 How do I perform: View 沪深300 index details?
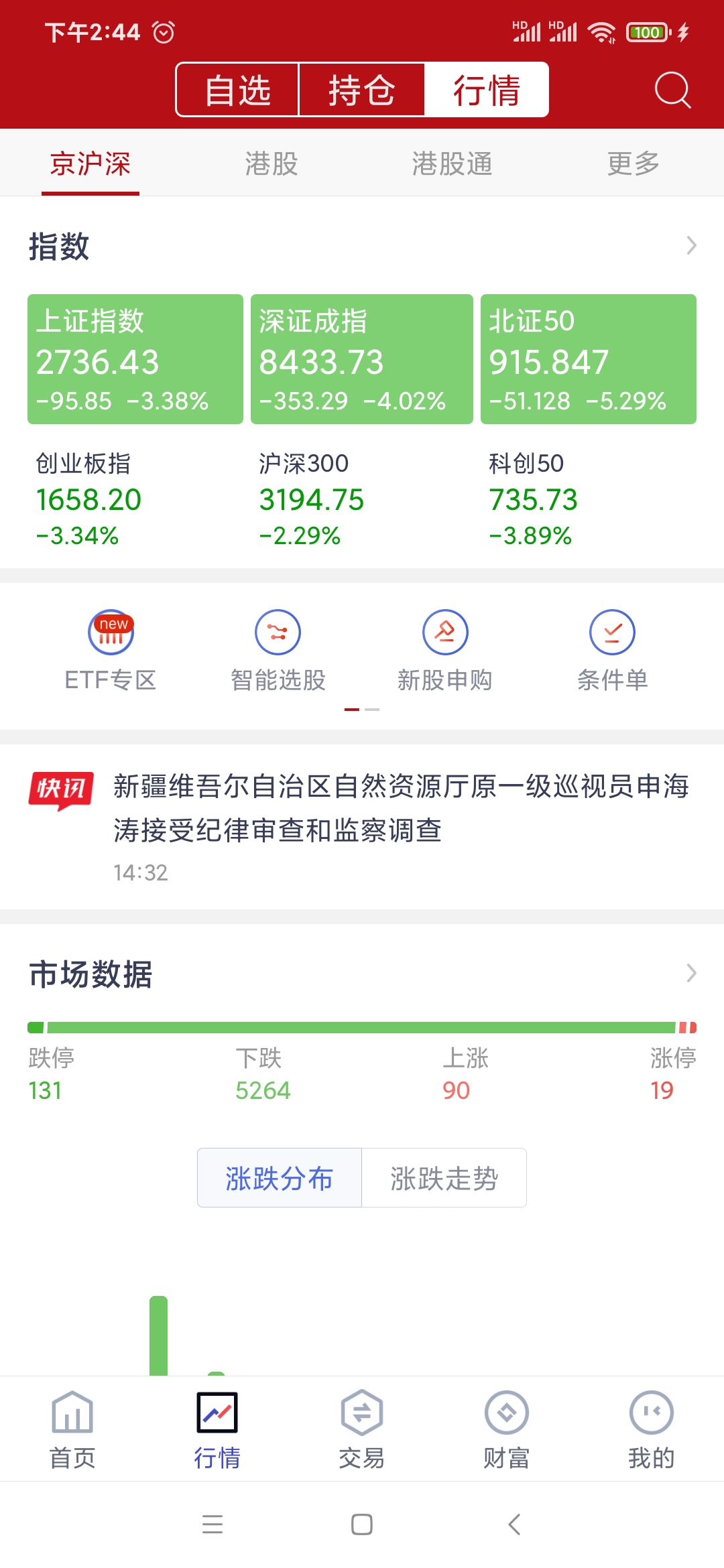click(311, 499)
